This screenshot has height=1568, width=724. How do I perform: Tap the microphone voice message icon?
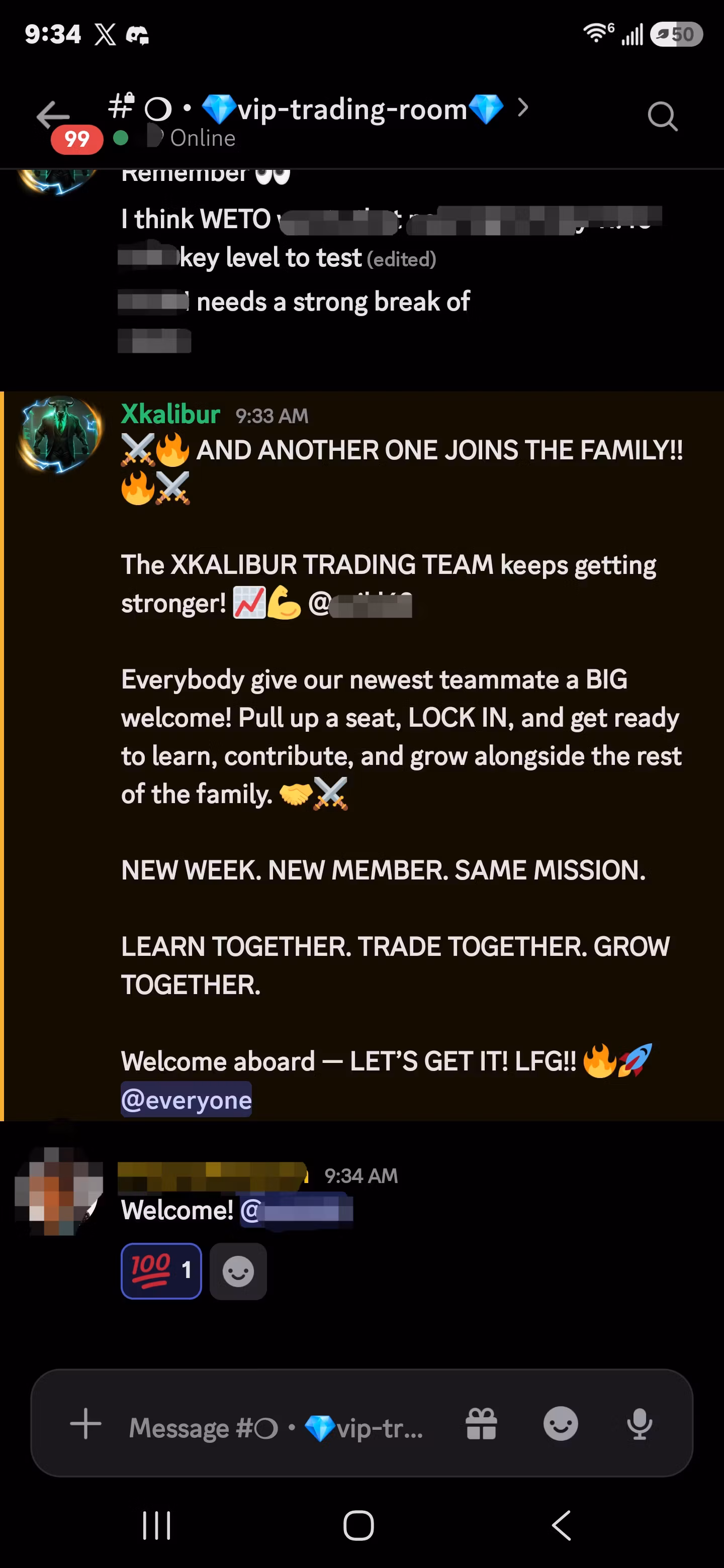click(640, 1424)
